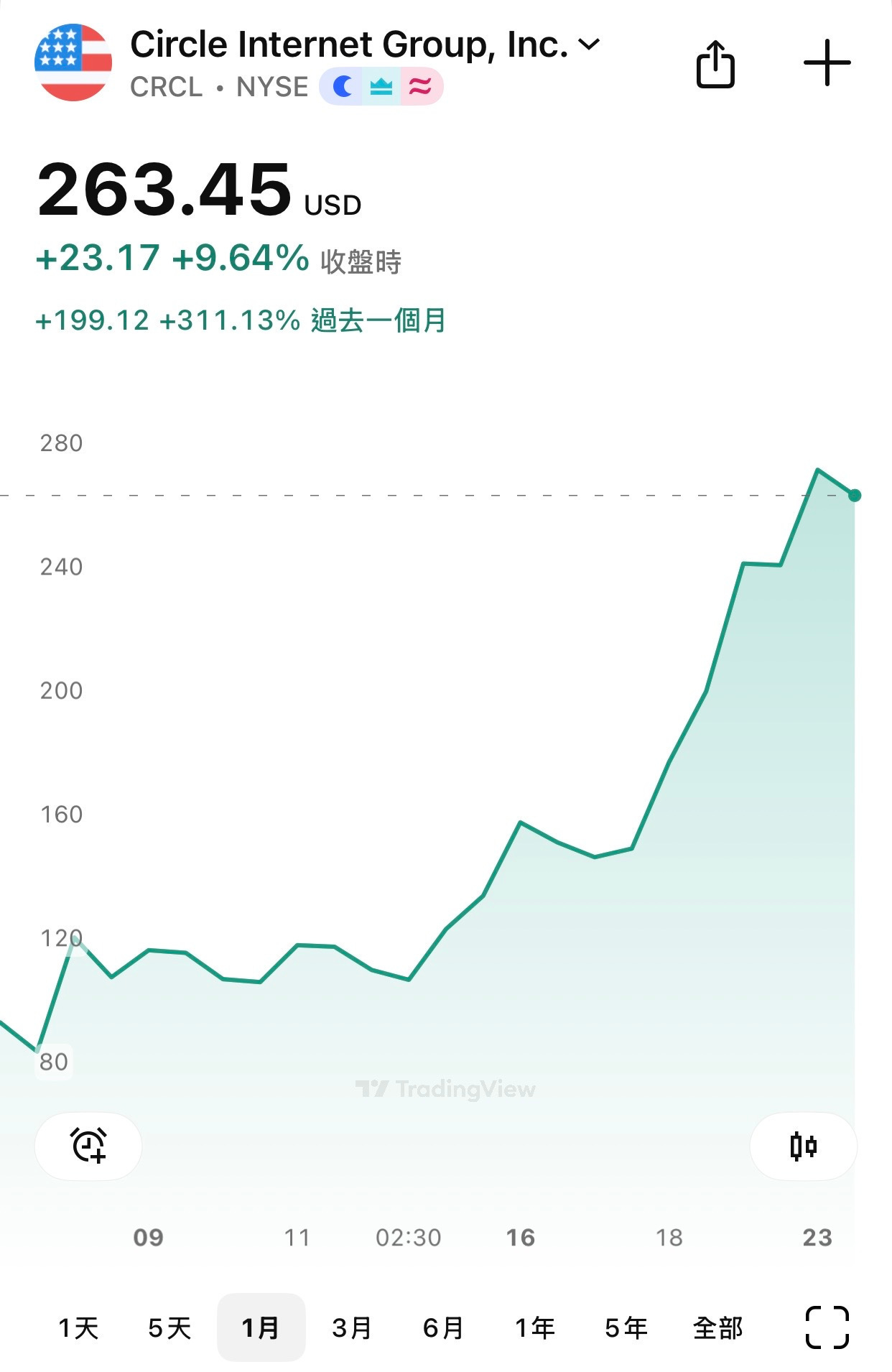892x1372 pixels.
Task: Share the CRCL stock page
Action: [x=715, y=65]
